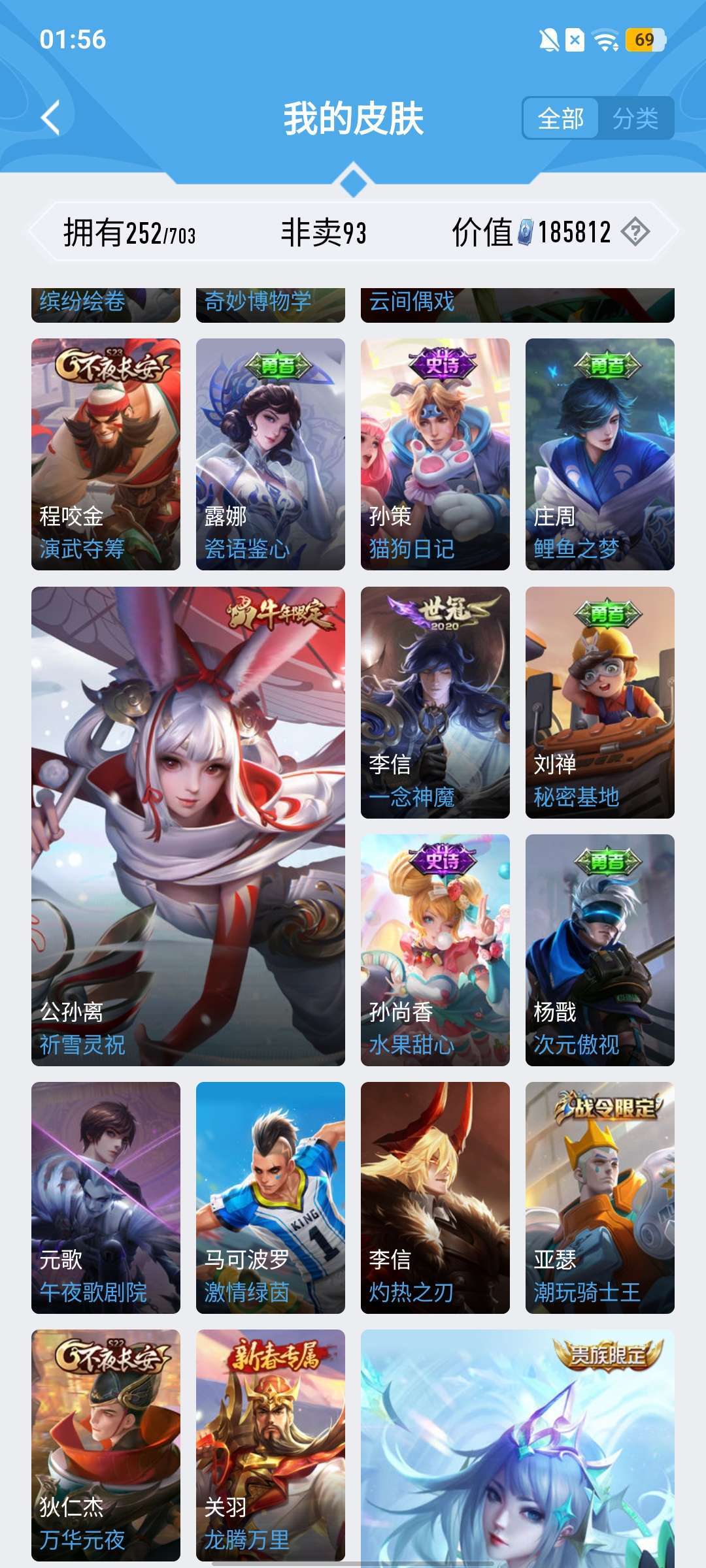Open 孙尚香 水果甜心 skin
Image resolution: width=706 pixels, height=1568 pixels.
point(435,950)
